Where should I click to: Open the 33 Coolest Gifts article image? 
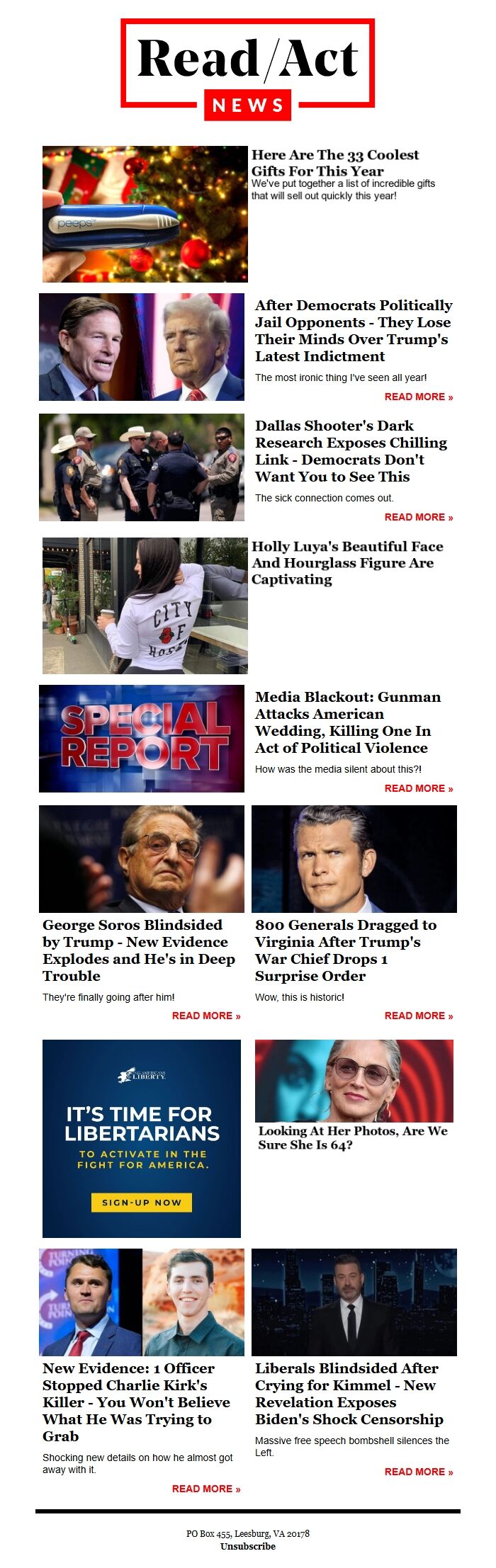[145, 214]
